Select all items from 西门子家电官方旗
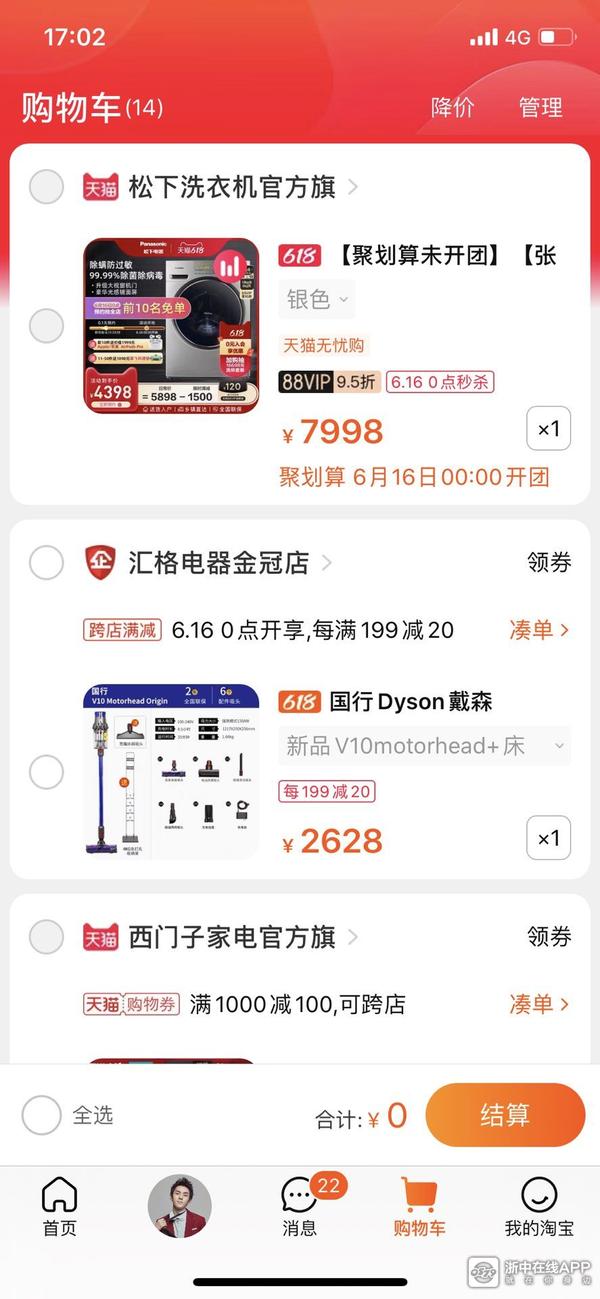The height and width of the screenshot is (1299, 600). [x=46, y=937]
